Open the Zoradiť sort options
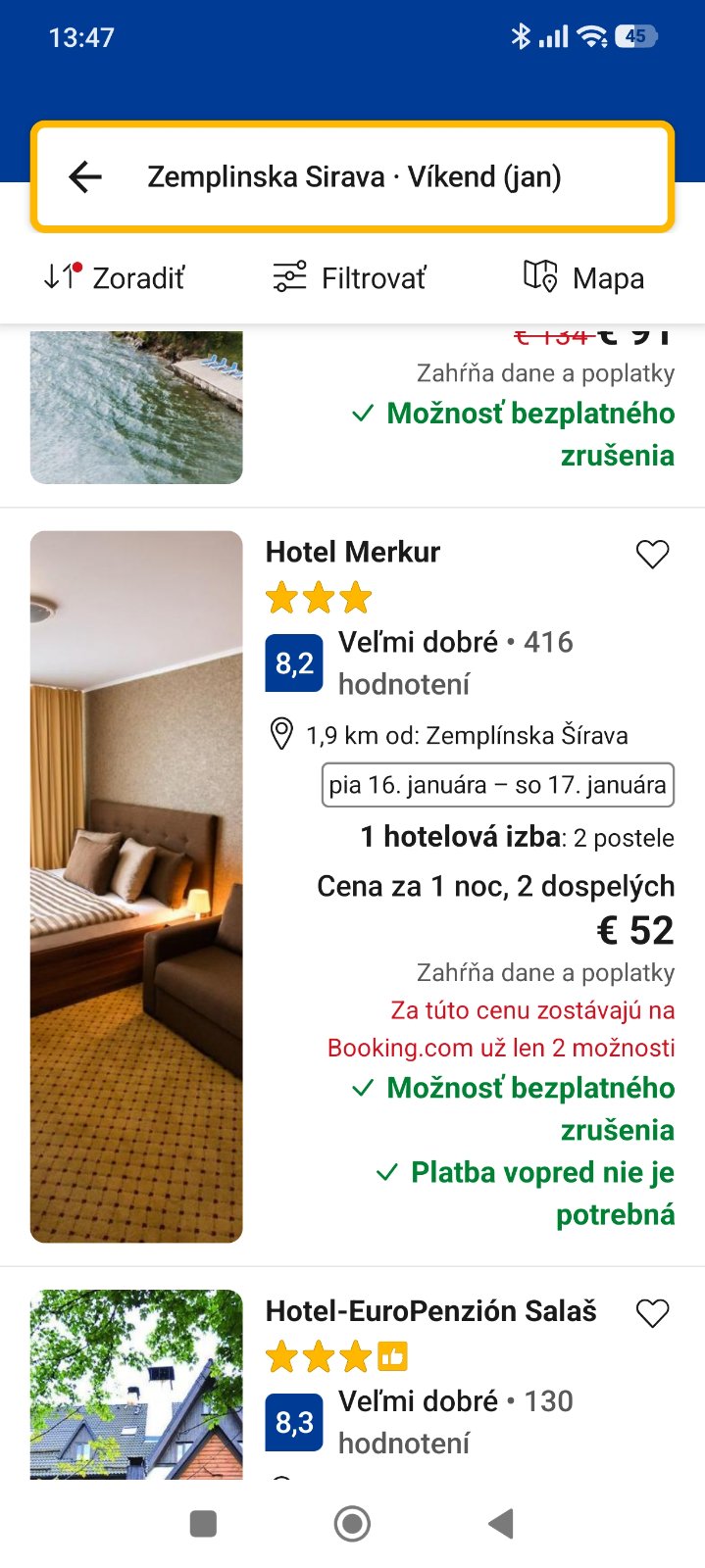The image size is (705, 1568). [x=115, y=277]
